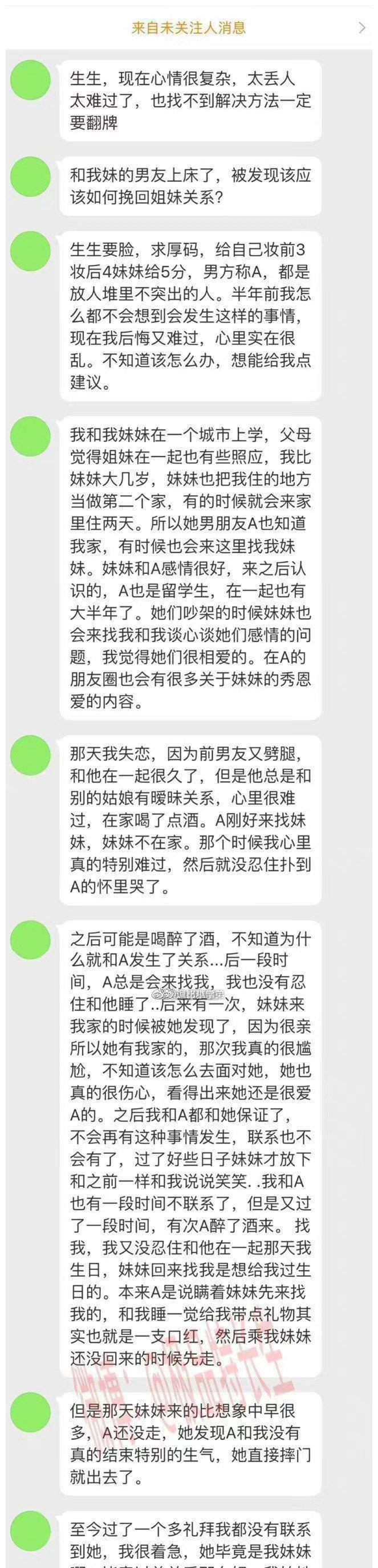The height and width of the screenshot is (1568, 378).
Task: Open the 来自未关注人消息 header row
Action: click(189, 28)
